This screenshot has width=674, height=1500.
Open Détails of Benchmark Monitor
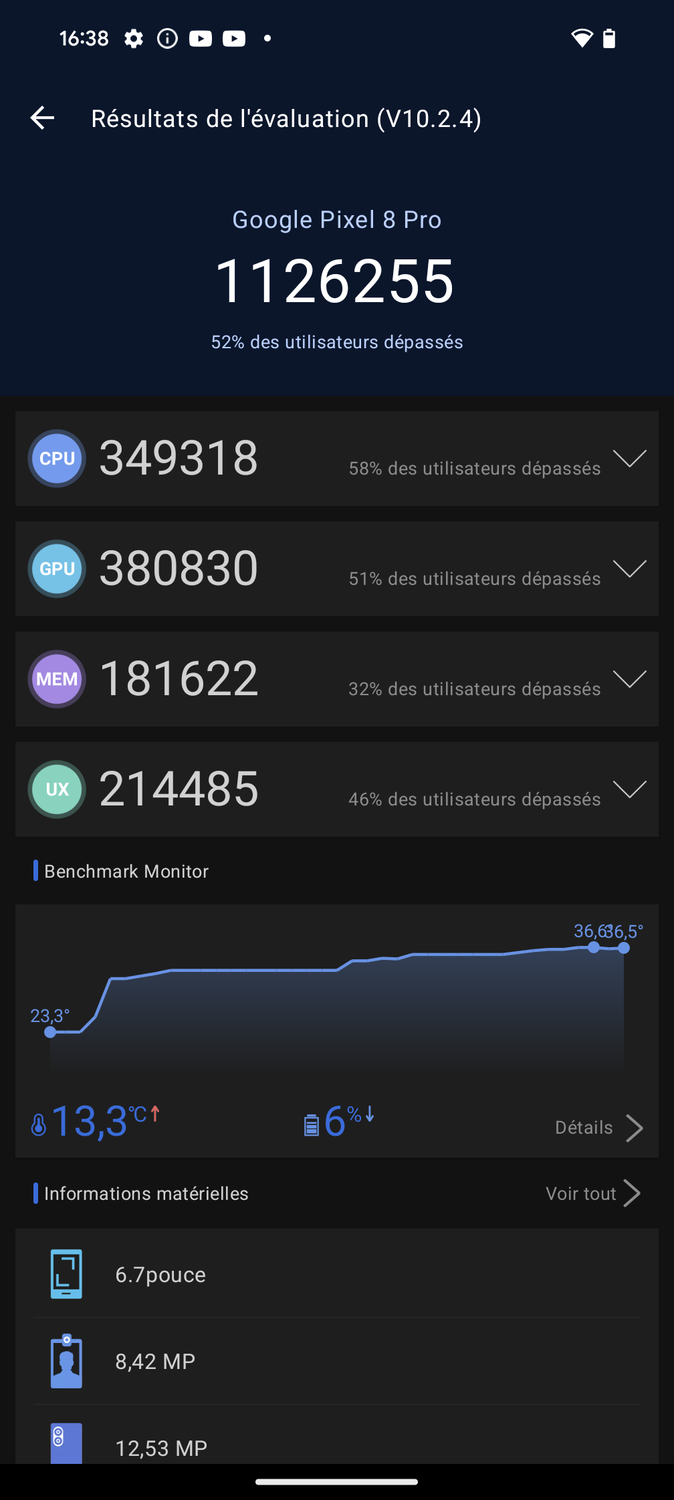pyautogui.click(x=598, y=1128)
